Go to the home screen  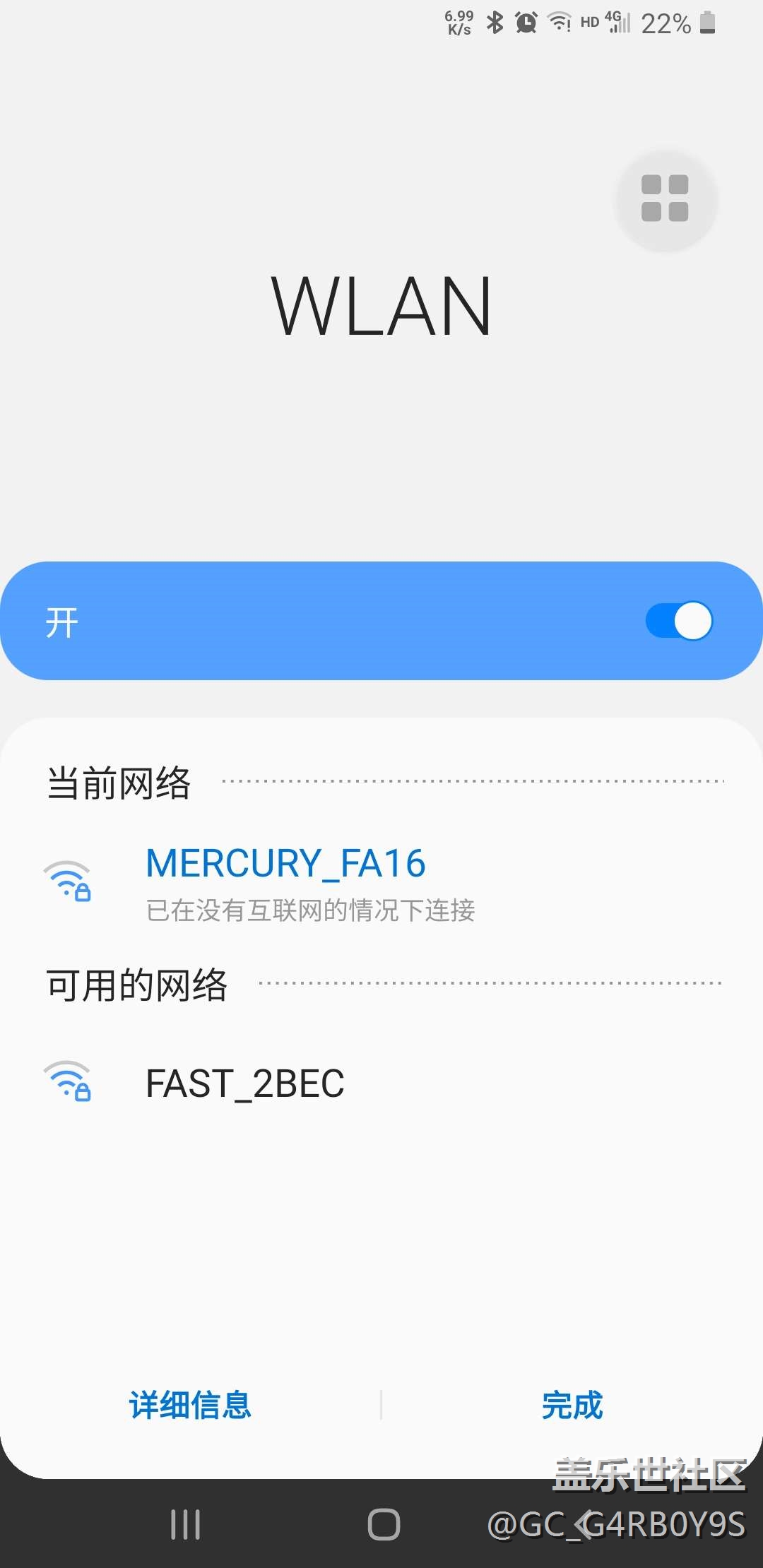click(x=384, y=1524)
